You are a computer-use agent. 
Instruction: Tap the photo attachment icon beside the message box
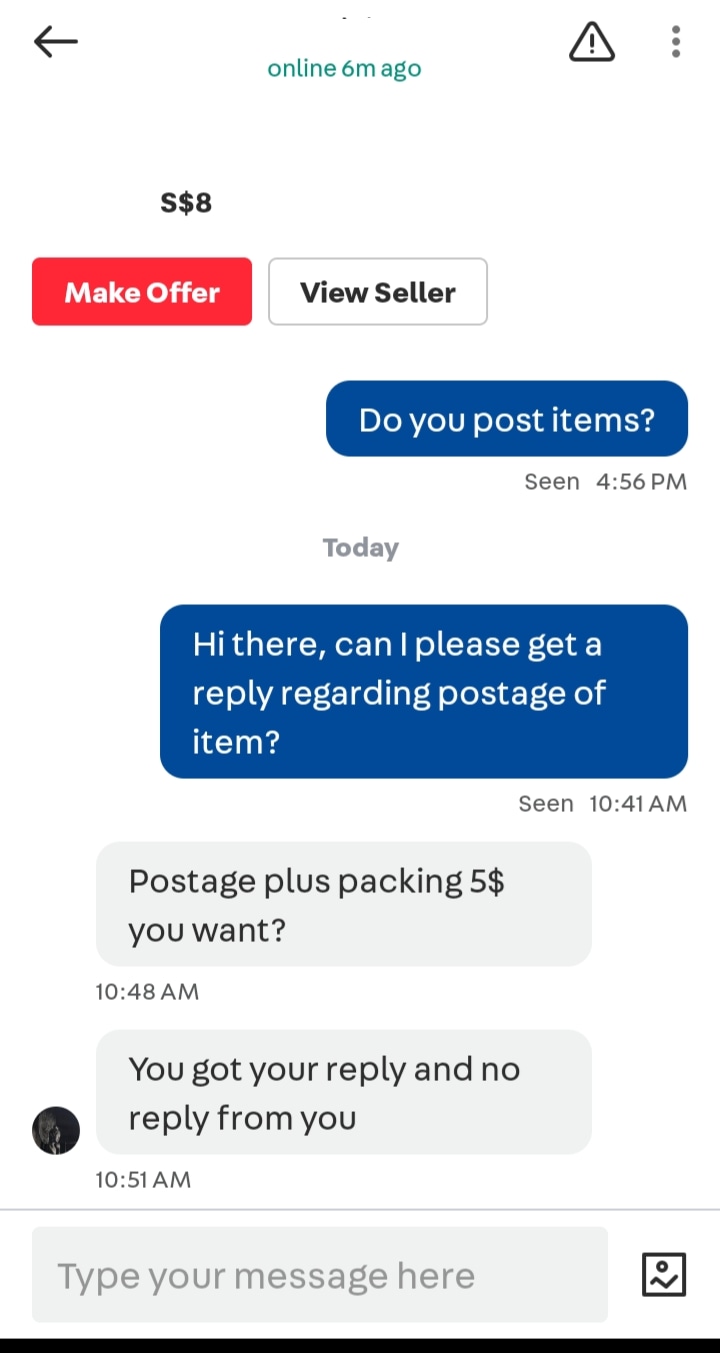663,1275
